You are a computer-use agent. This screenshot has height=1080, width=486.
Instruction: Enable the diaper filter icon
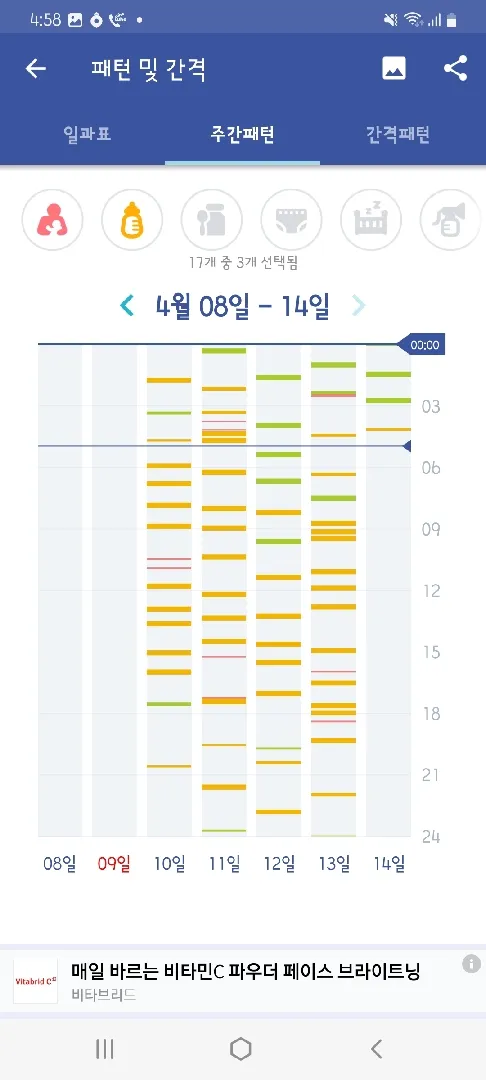click(291, 220)
